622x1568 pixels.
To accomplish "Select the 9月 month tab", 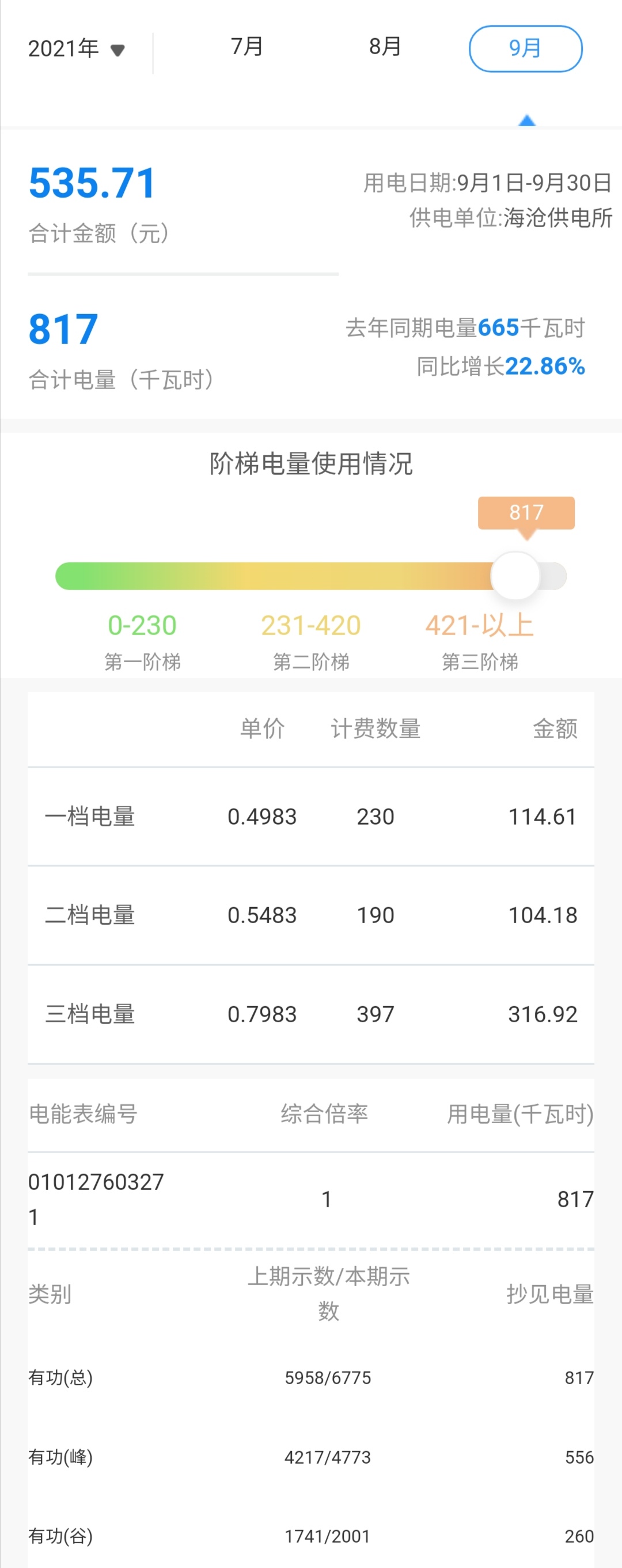I will (525, 49).
